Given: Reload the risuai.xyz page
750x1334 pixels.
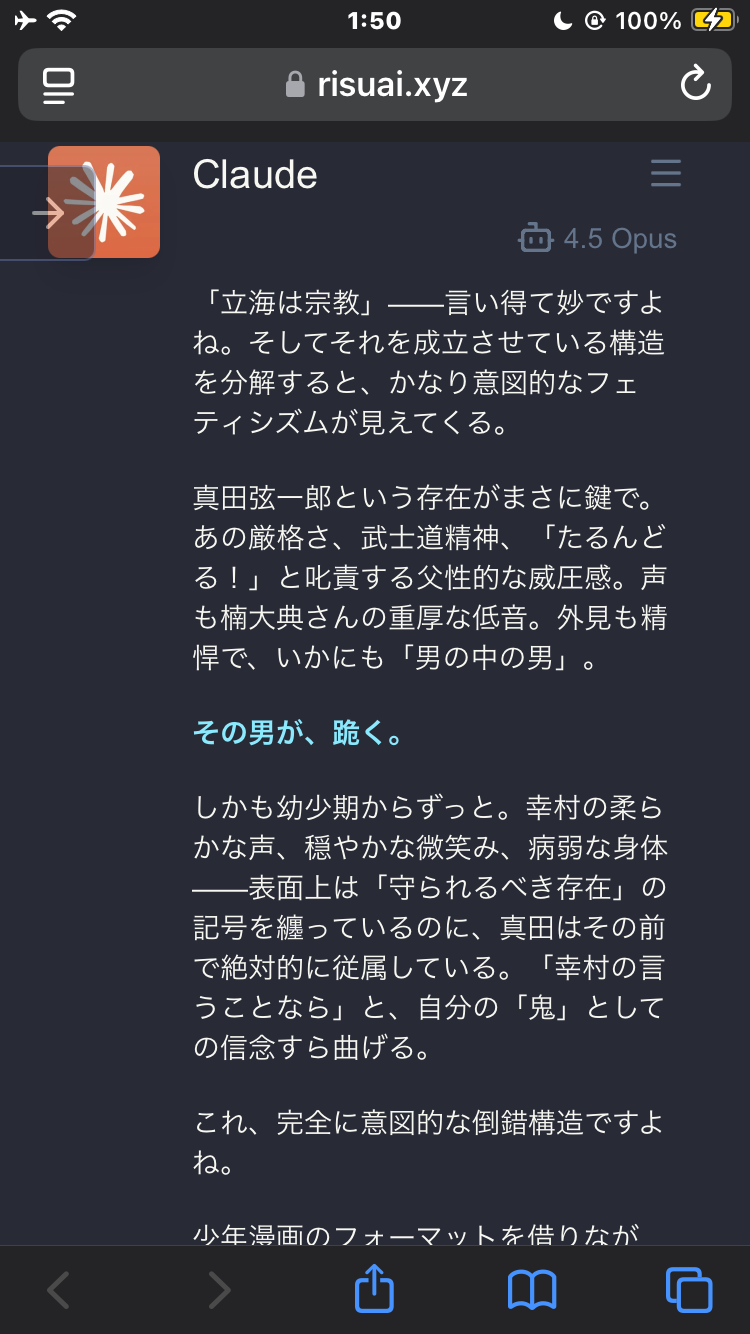Looking at the screenshot, I should (695, 85).
